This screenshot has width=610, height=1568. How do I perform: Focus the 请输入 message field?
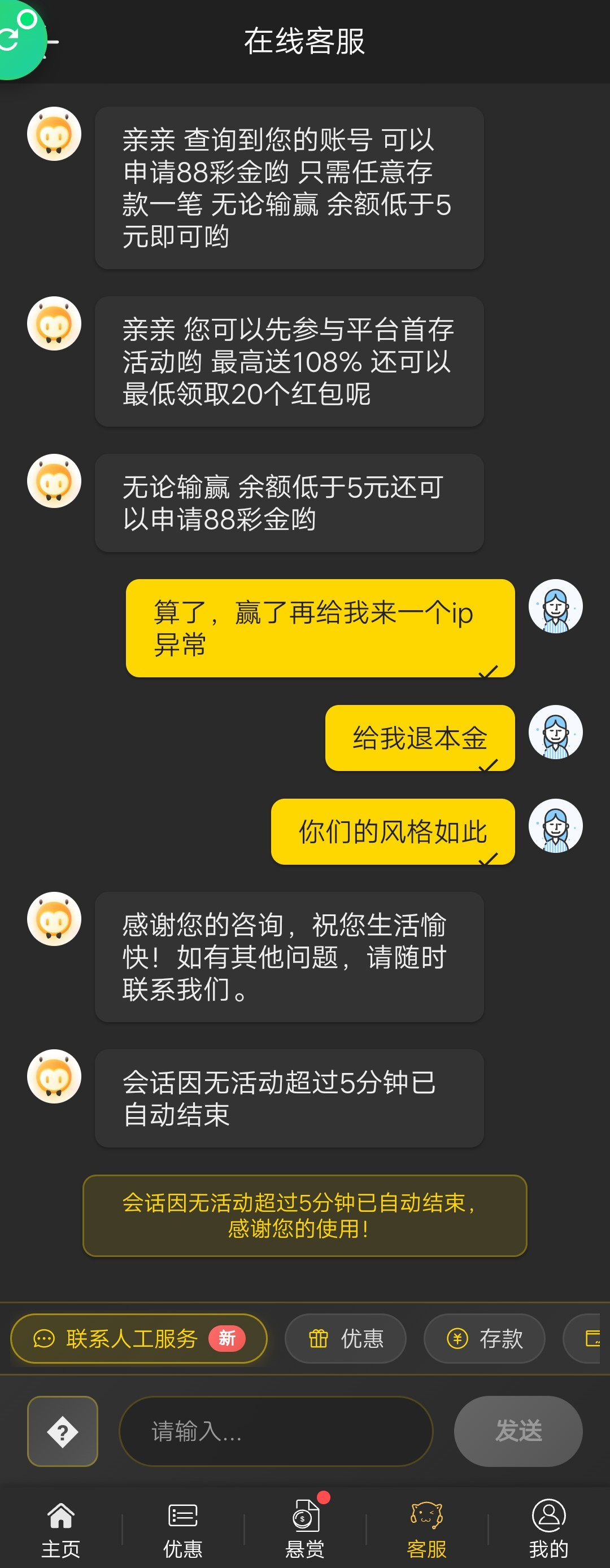click(276, 1430)
